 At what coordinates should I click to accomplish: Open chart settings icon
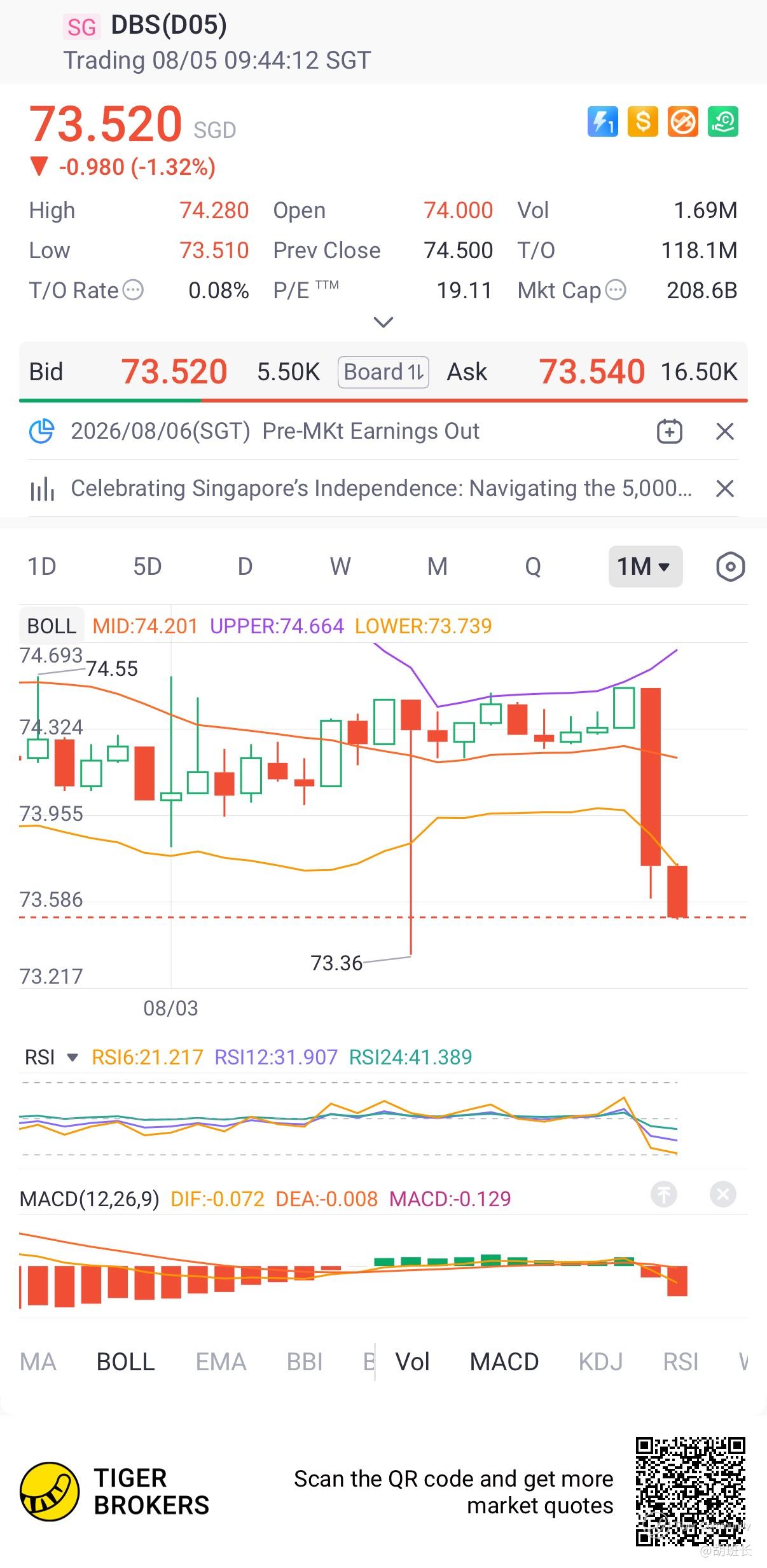pos(730,566)
